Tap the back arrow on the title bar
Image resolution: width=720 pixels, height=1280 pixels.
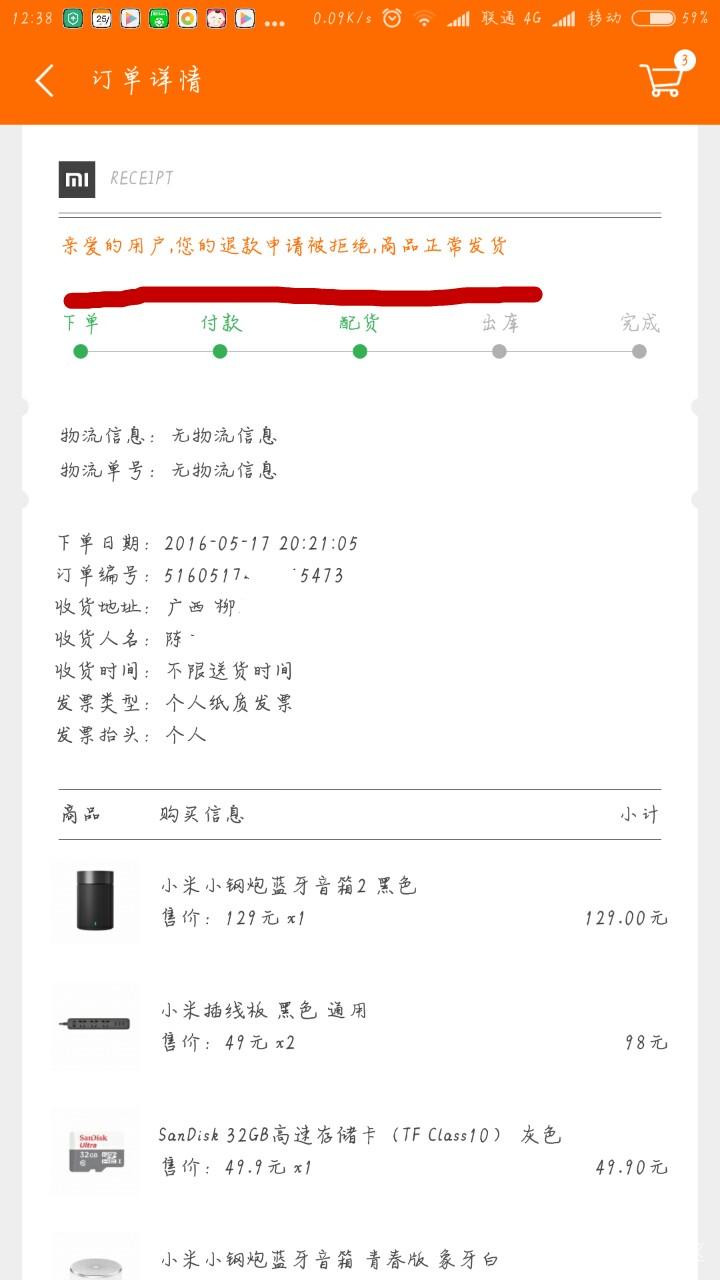pyautogui.click(x=42, y=80)
